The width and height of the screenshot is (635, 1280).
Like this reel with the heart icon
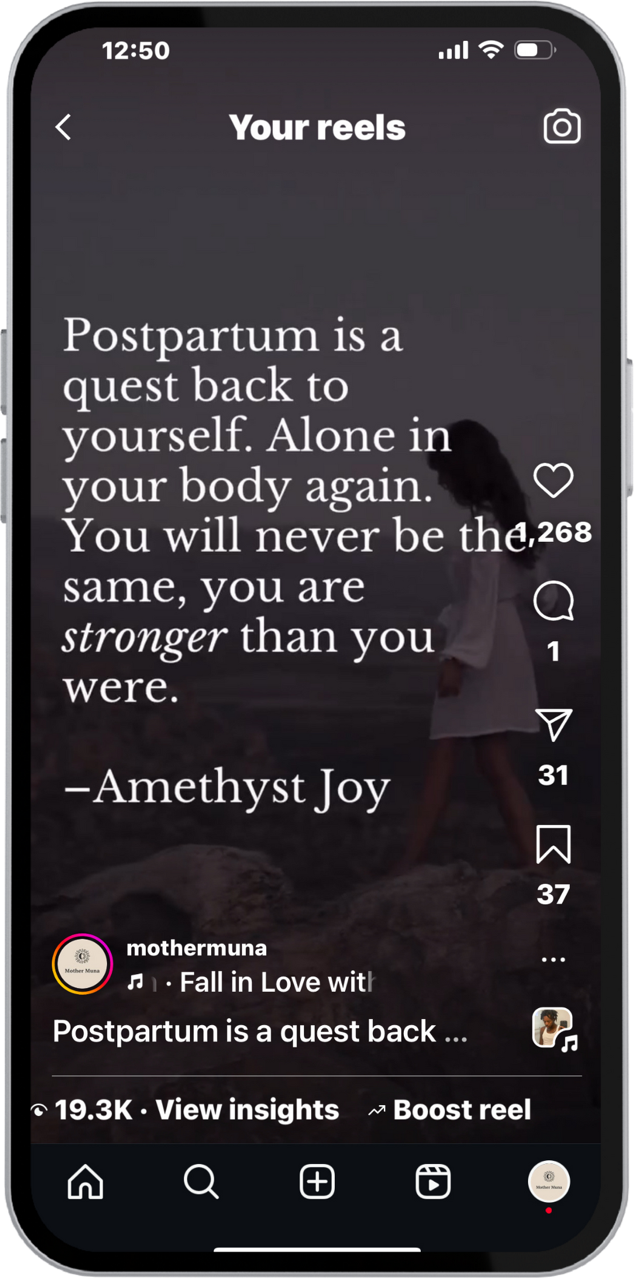[x=553, y=481]
